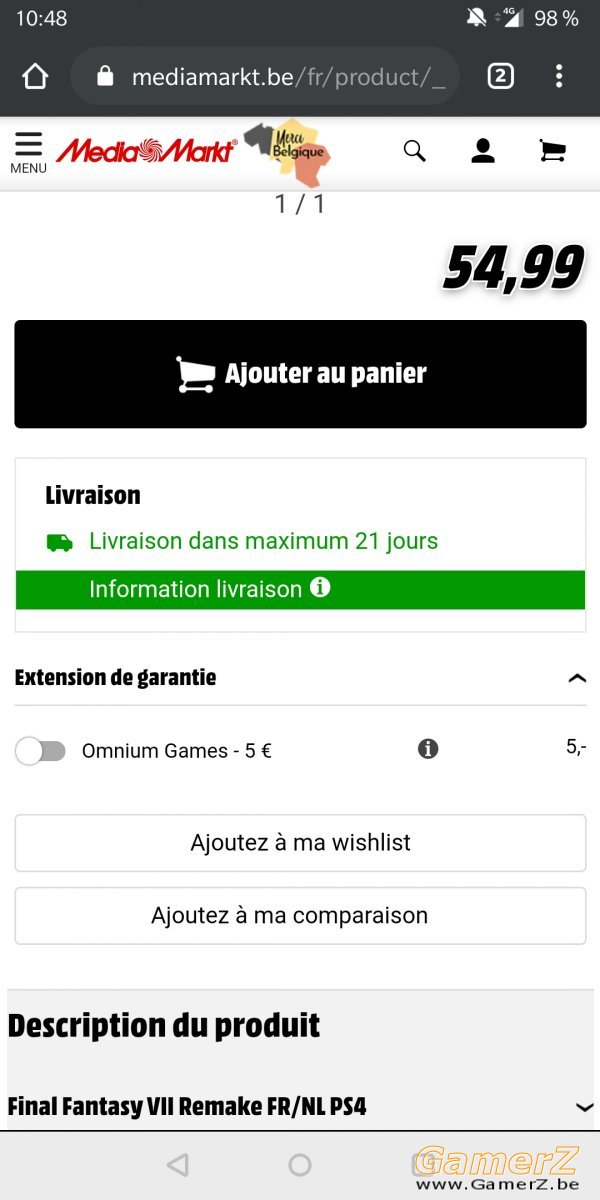View the shopping cart
The width and height of the screenshot is (600, 1200).
pos(552,151)
